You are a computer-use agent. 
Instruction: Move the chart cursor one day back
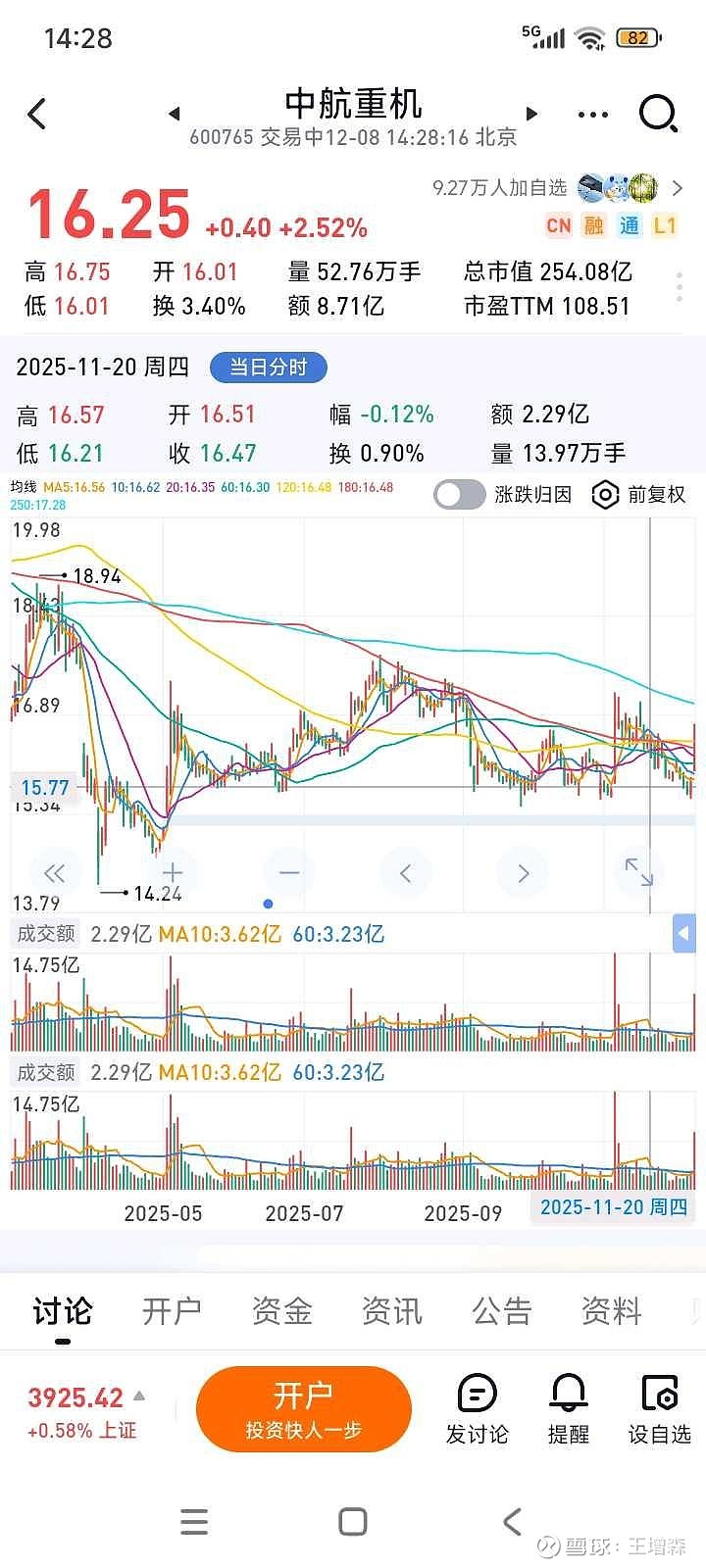tap(405, 872)
